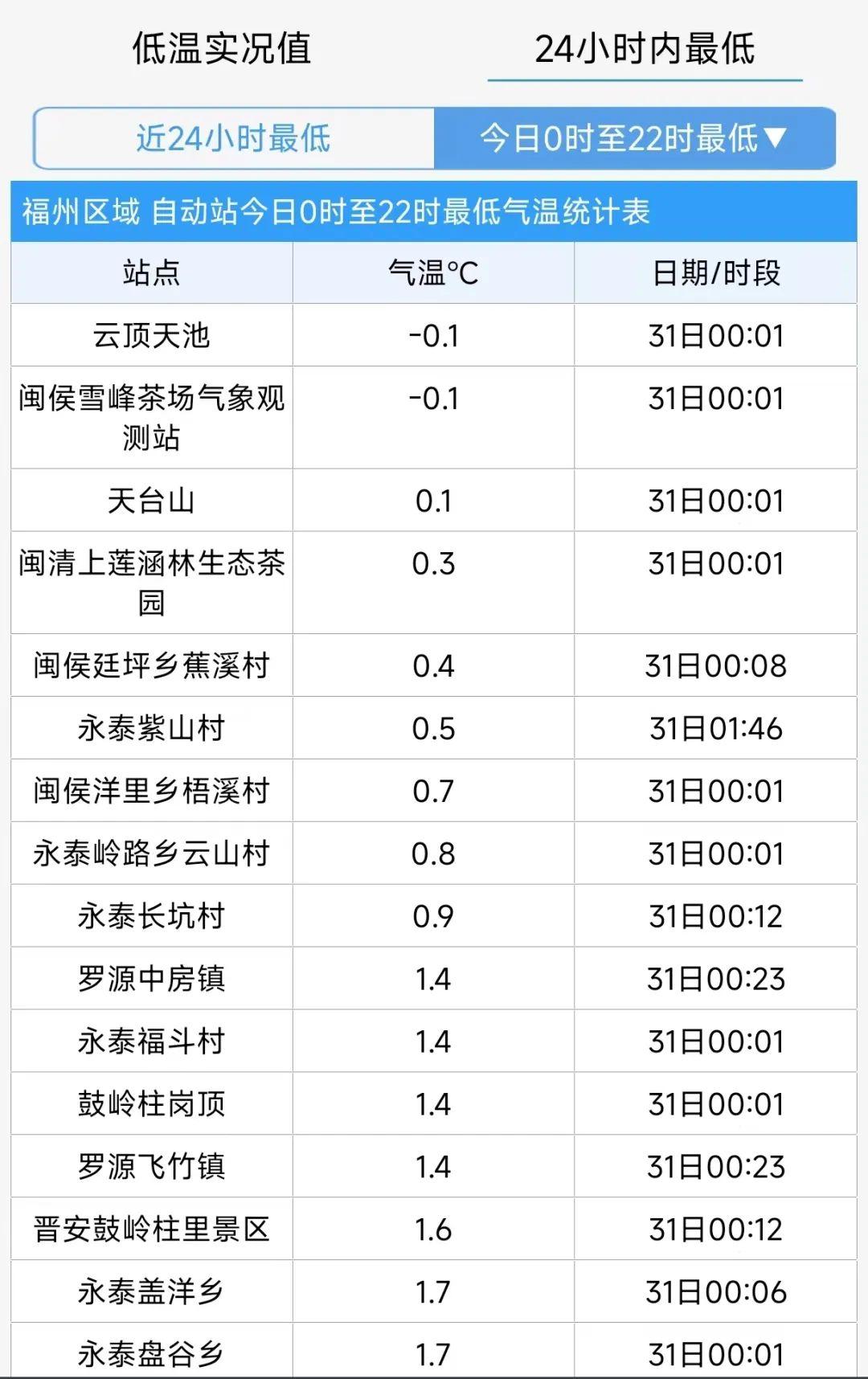Screen dimensions: 868x1379
Task: Switch to the 低温实况值 tab
Action: pyautogui.click(x=221, y=48)
